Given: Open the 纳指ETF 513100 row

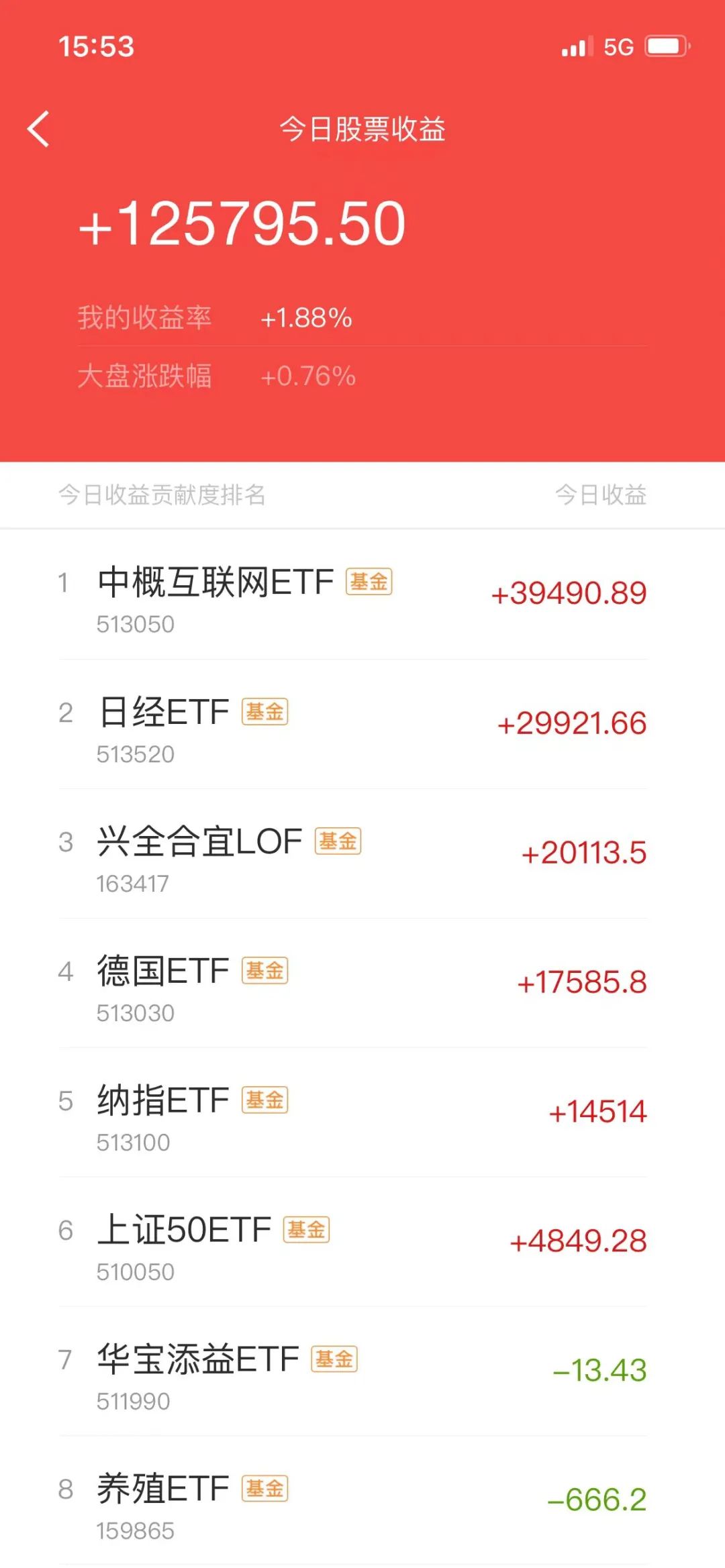Looking at the screenshot, I should coord(362,1112).
